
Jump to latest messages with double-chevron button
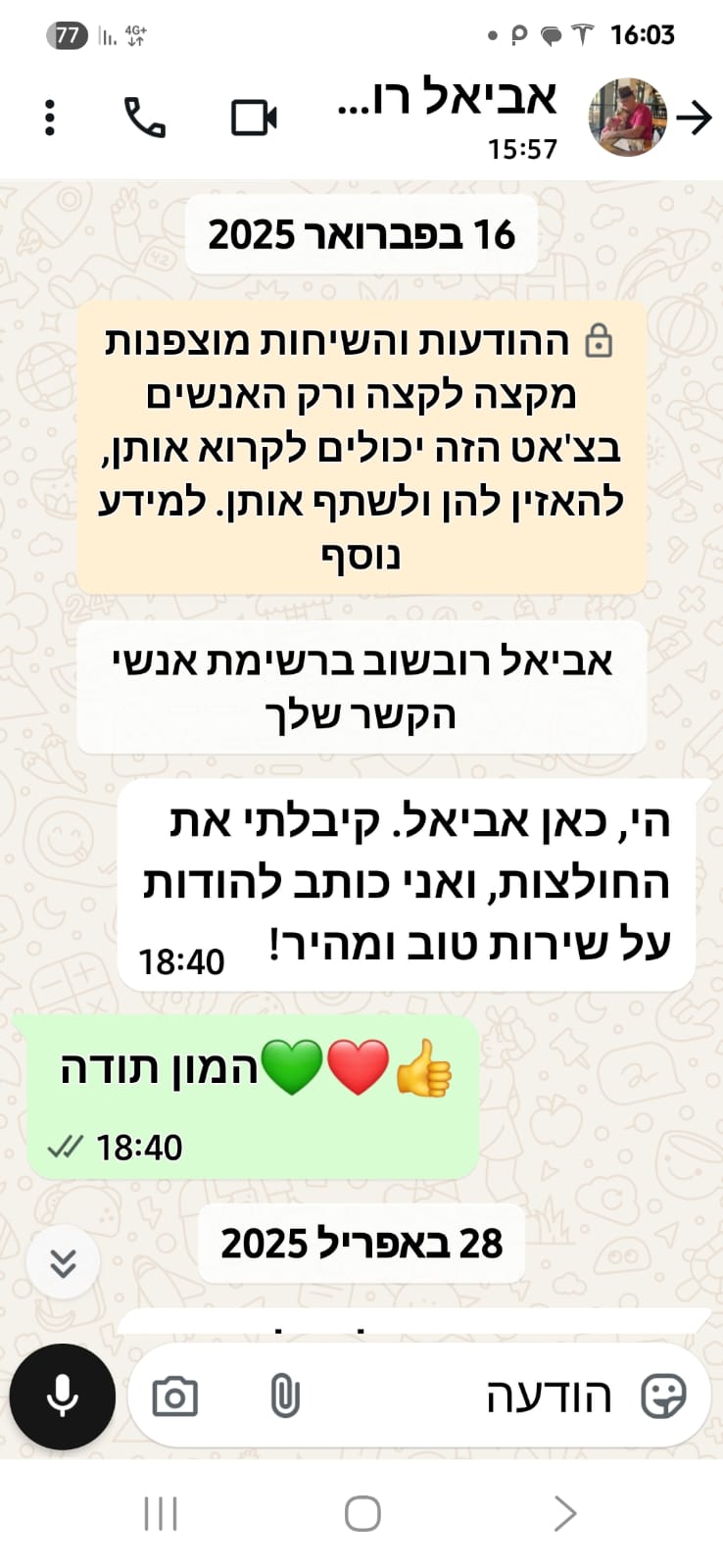coord(64,1262)
